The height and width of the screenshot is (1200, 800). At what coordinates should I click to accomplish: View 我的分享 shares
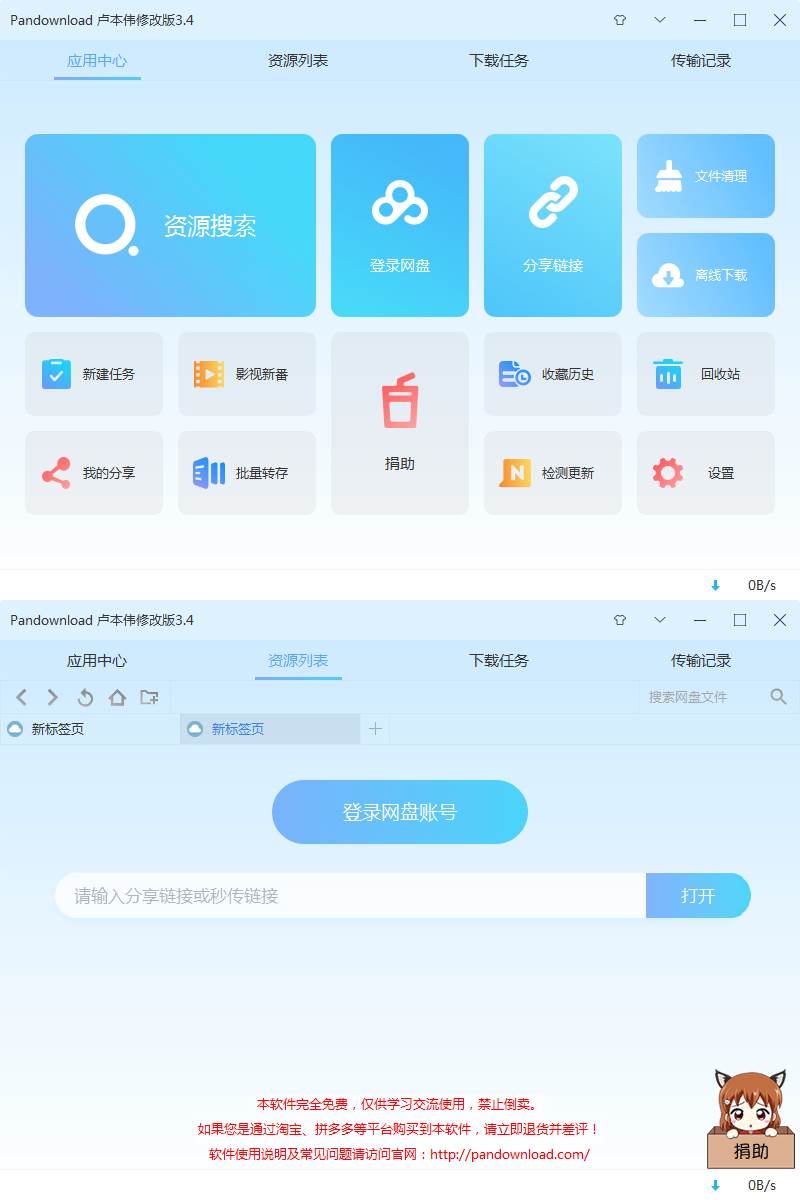point(94,473)
